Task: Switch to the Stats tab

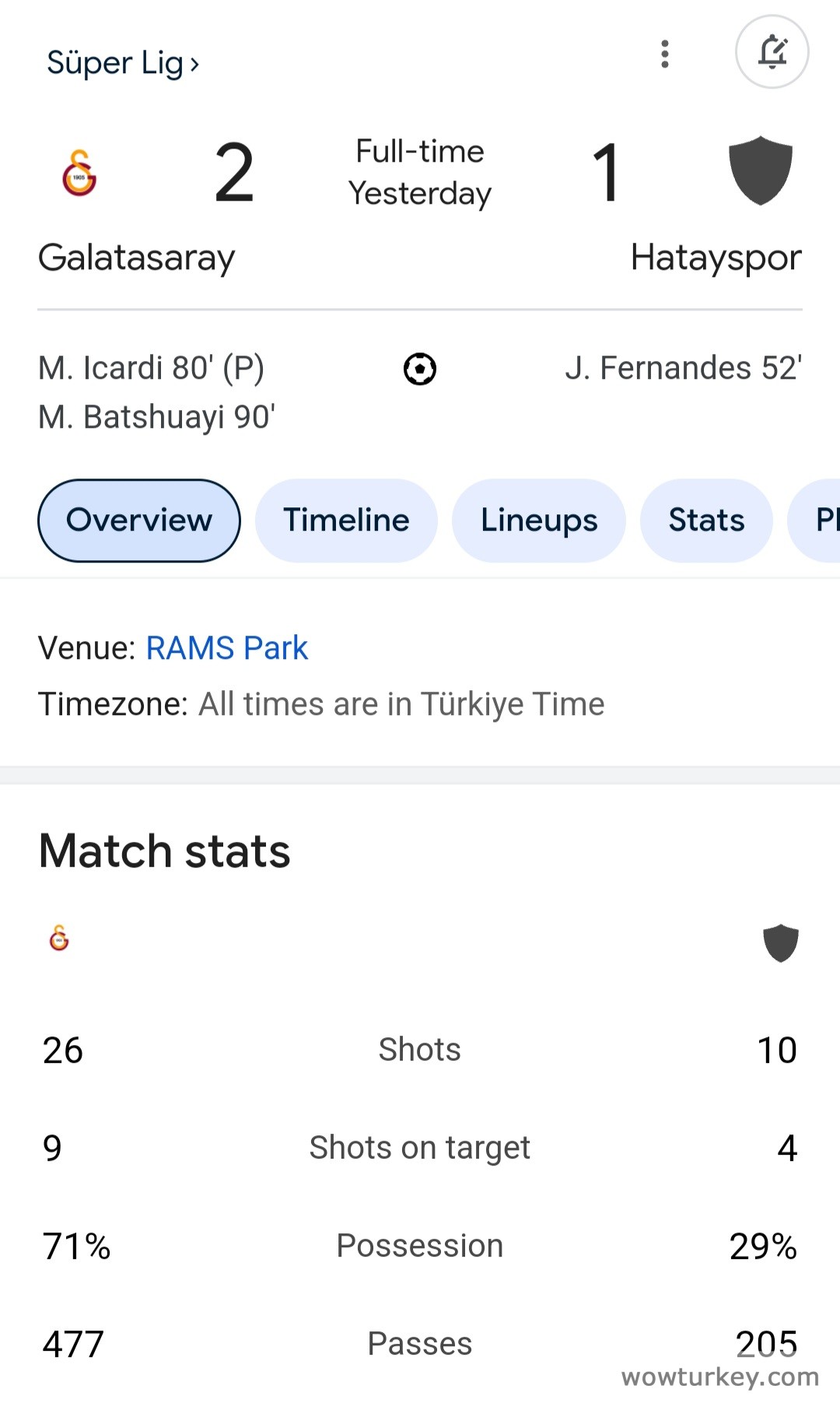Action: point(706,521)
